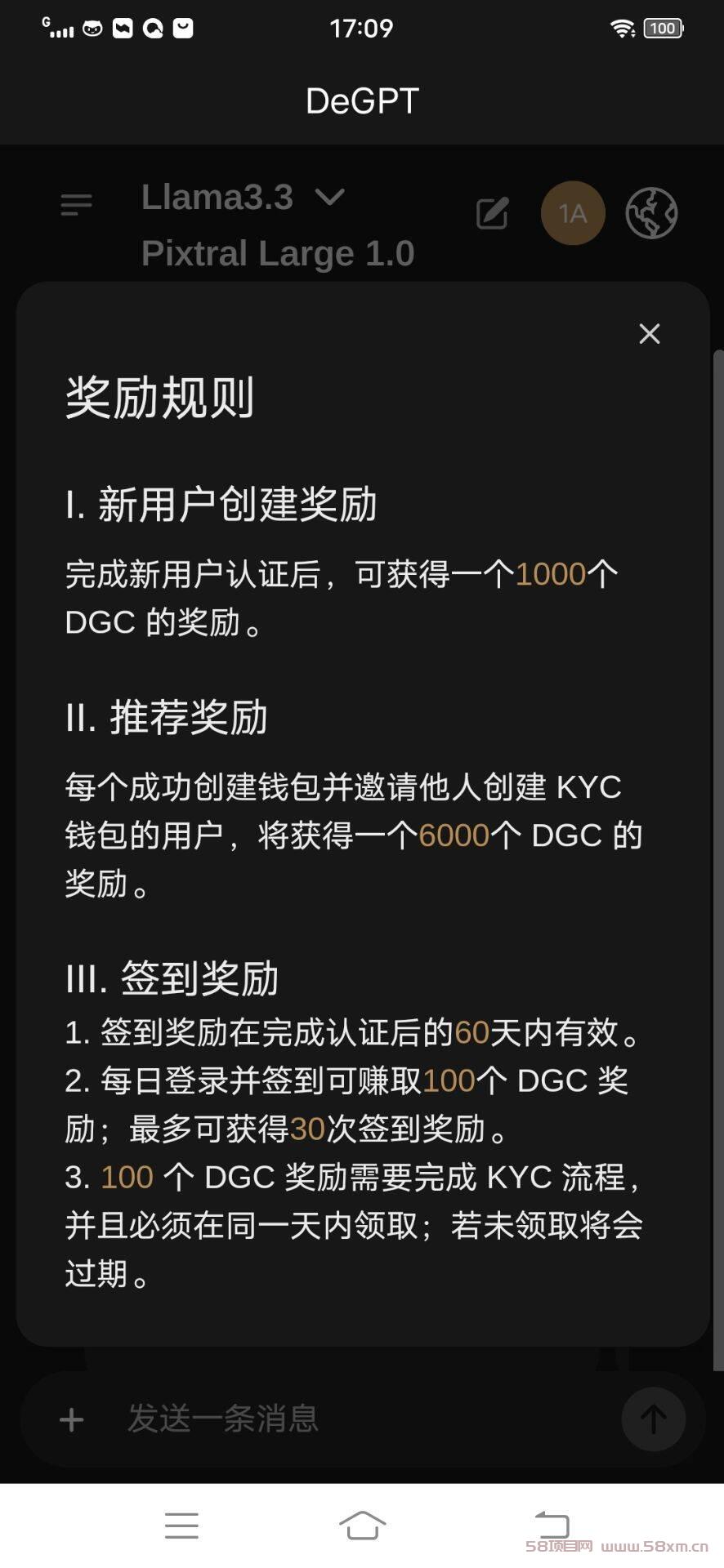The height and width of the screenshot is (1568, 724).
Task: Go to the system home screen
Action: [362, 1525]
